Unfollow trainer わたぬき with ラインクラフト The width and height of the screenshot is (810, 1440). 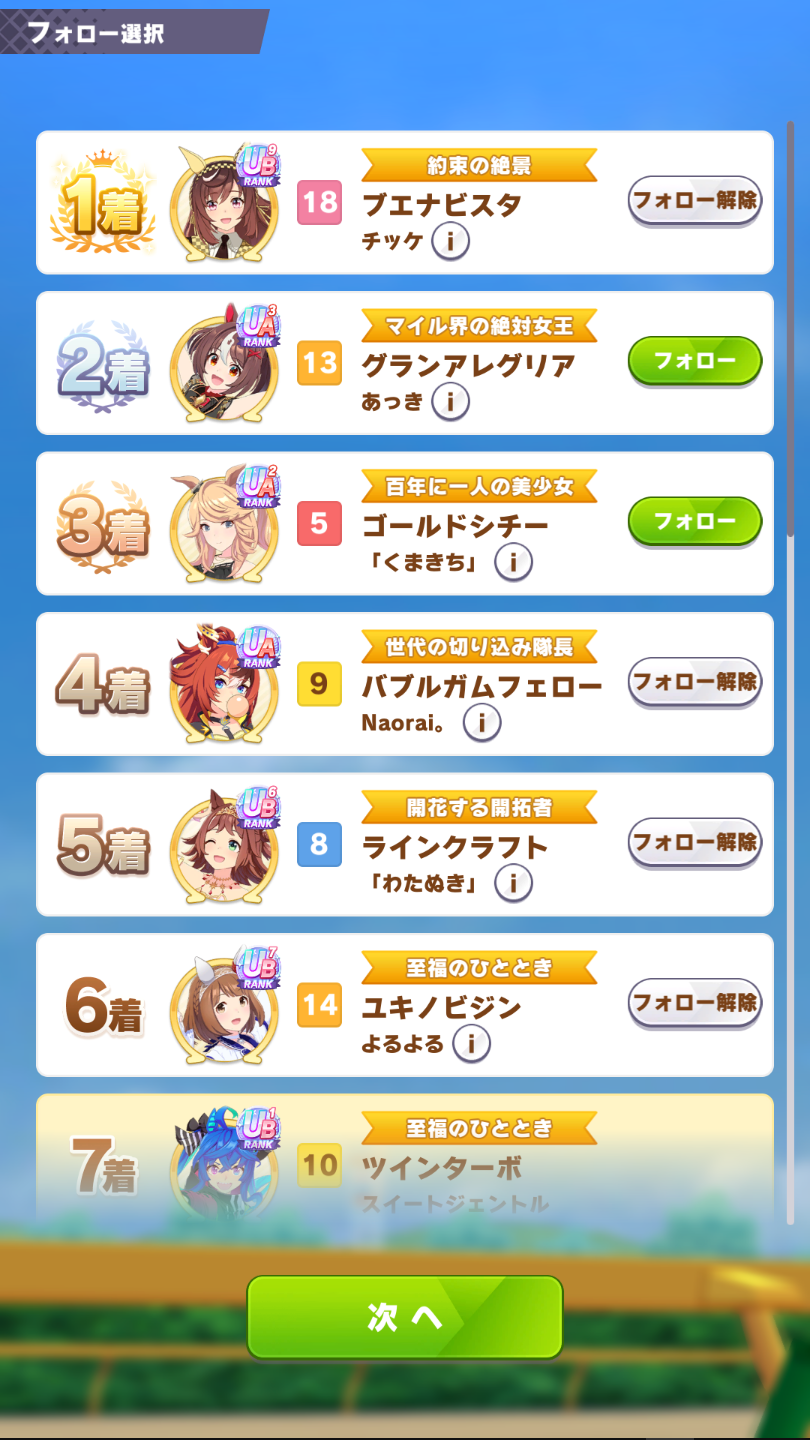694,842
